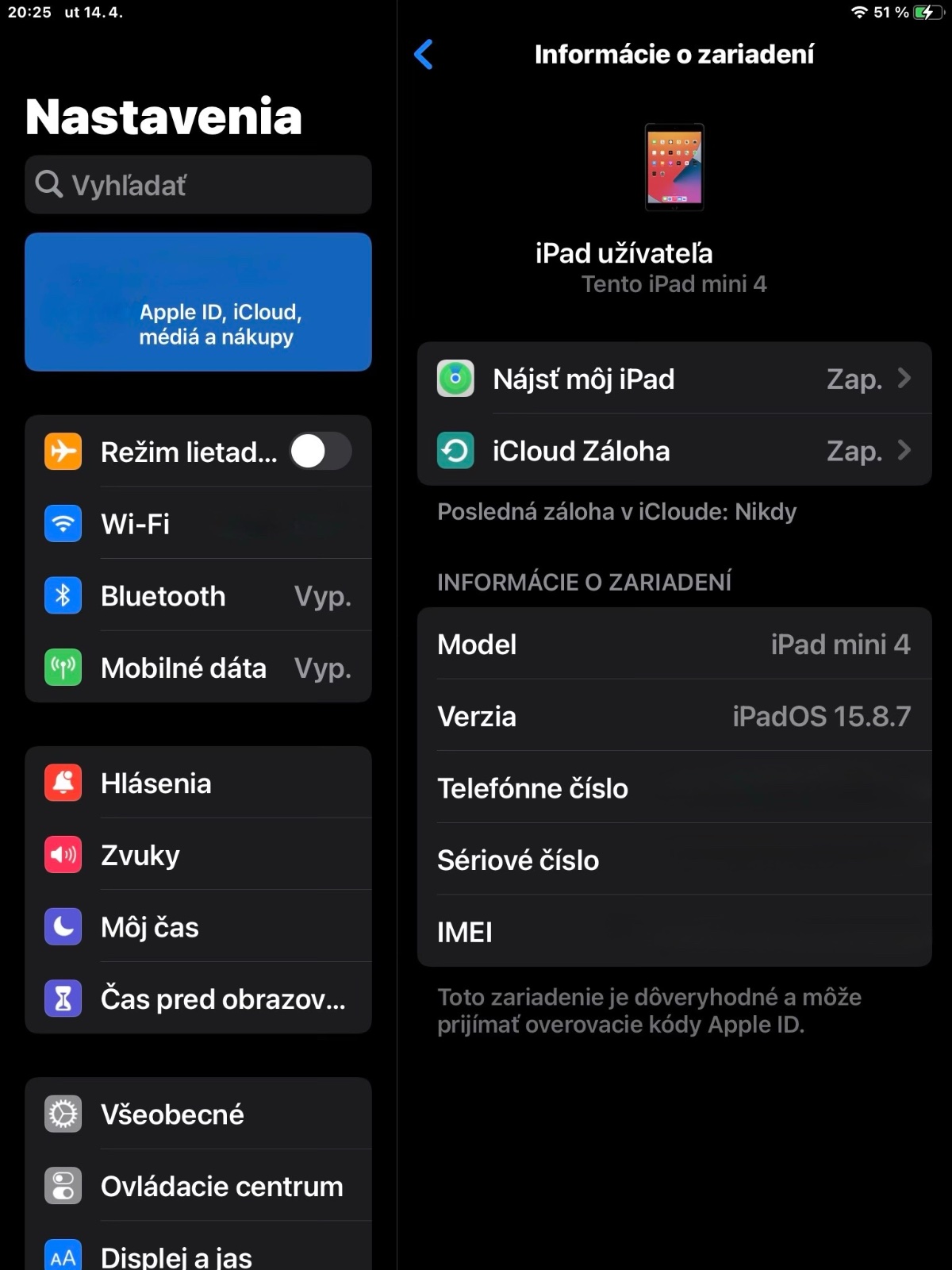Open Čas pred obrazovkou settings
The width and height of the screenshot is (952, 1270).
(x=198, y=999)
